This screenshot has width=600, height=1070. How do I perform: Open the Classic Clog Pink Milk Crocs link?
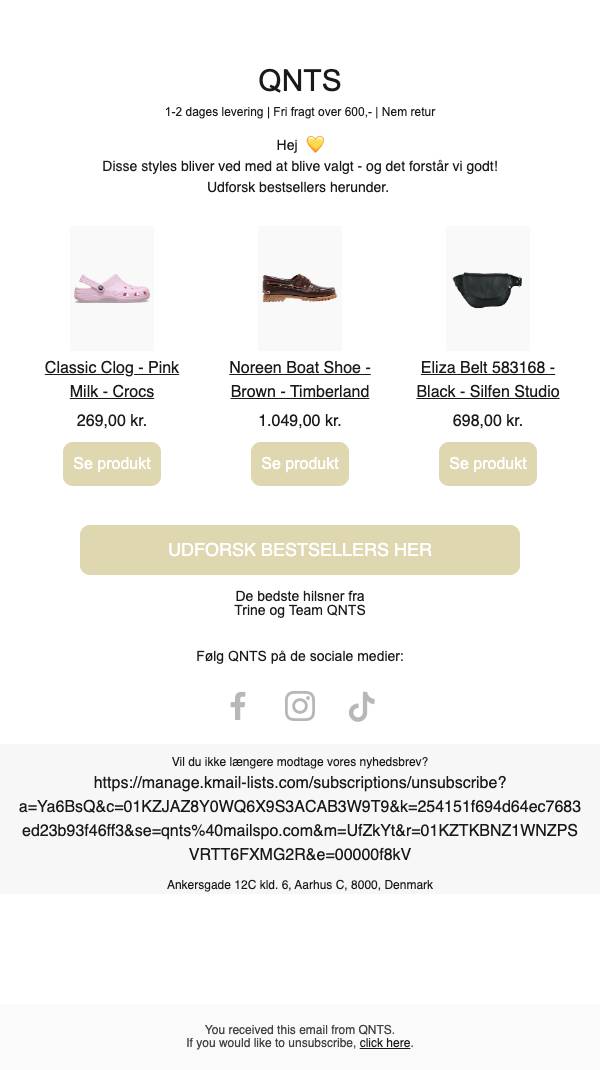[112, 379]
